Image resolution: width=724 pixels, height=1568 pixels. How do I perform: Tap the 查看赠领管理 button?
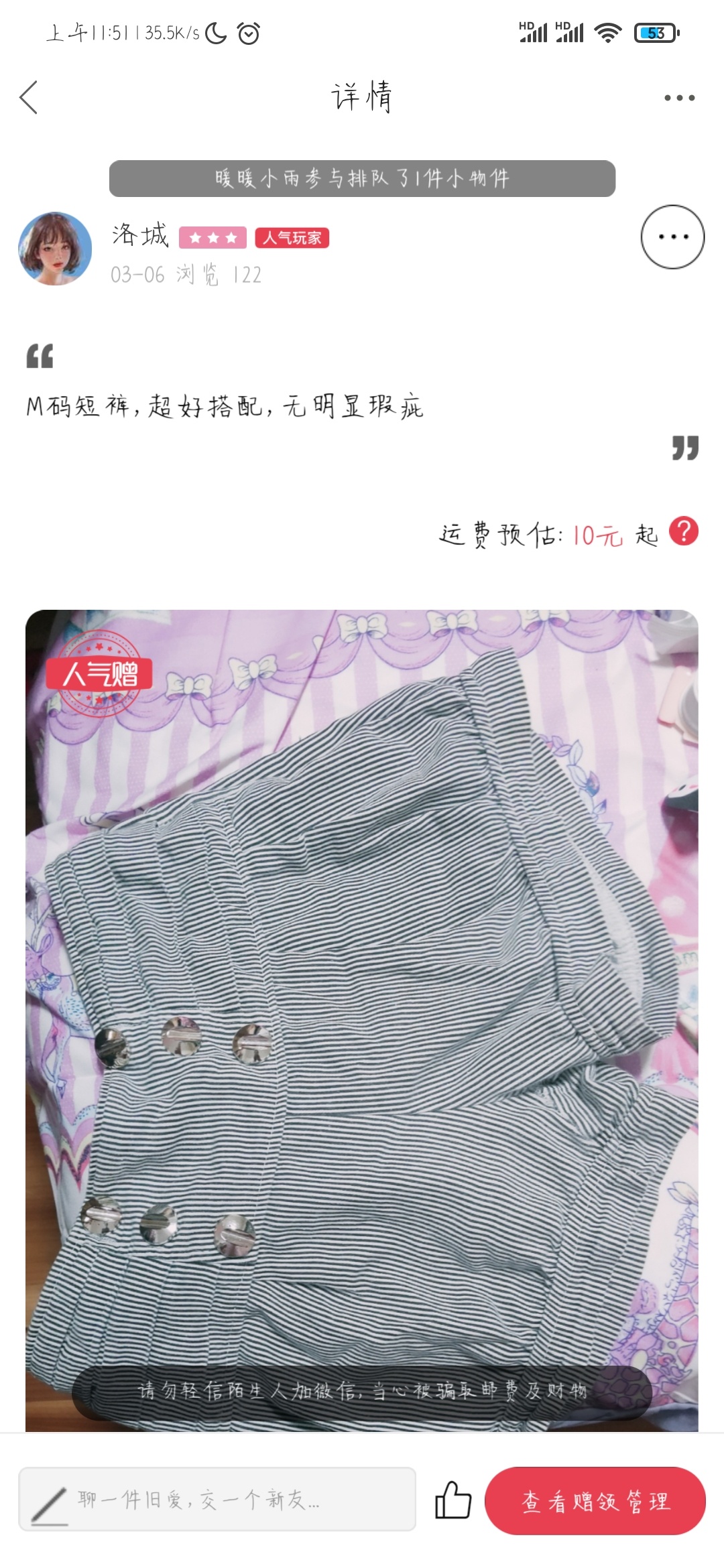pyautogui.click(x=595, y=1500)
